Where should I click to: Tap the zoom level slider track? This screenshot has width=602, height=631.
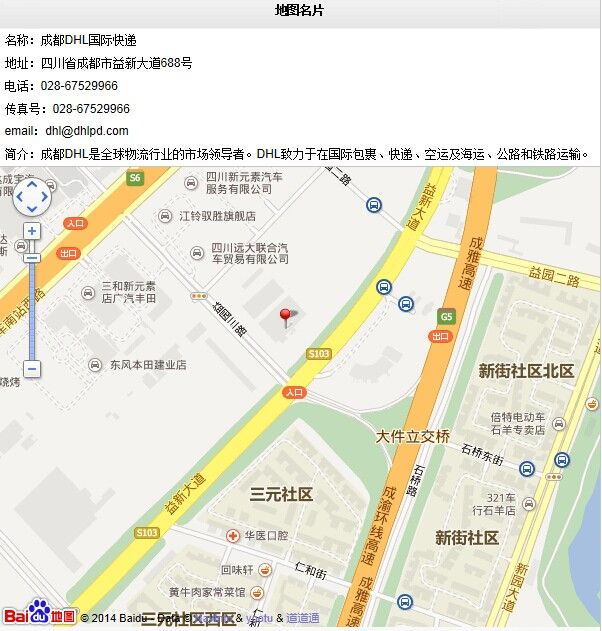click(x=32, y=310)
